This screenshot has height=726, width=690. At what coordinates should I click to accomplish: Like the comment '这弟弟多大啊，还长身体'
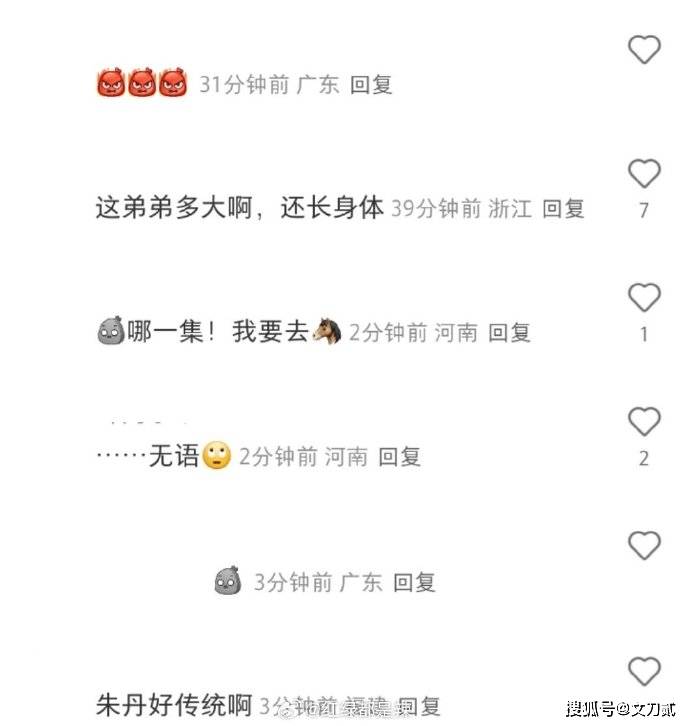click(x=644, y=174)
